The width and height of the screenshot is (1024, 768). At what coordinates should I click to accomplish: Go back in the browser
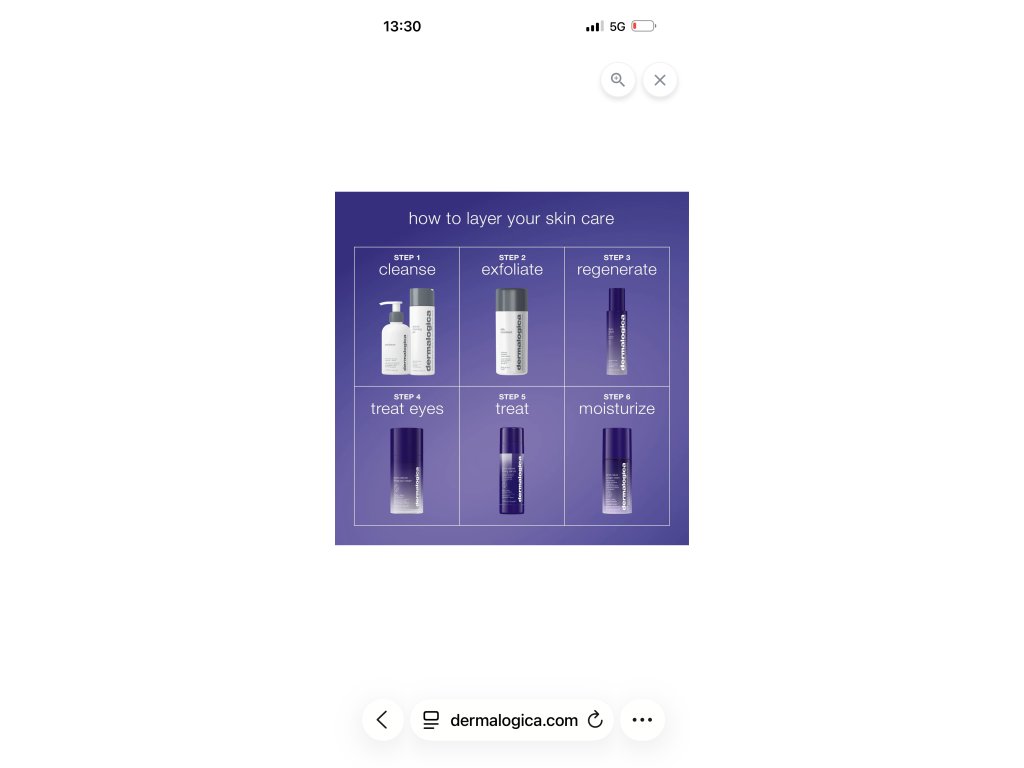(x=383, y=720)
